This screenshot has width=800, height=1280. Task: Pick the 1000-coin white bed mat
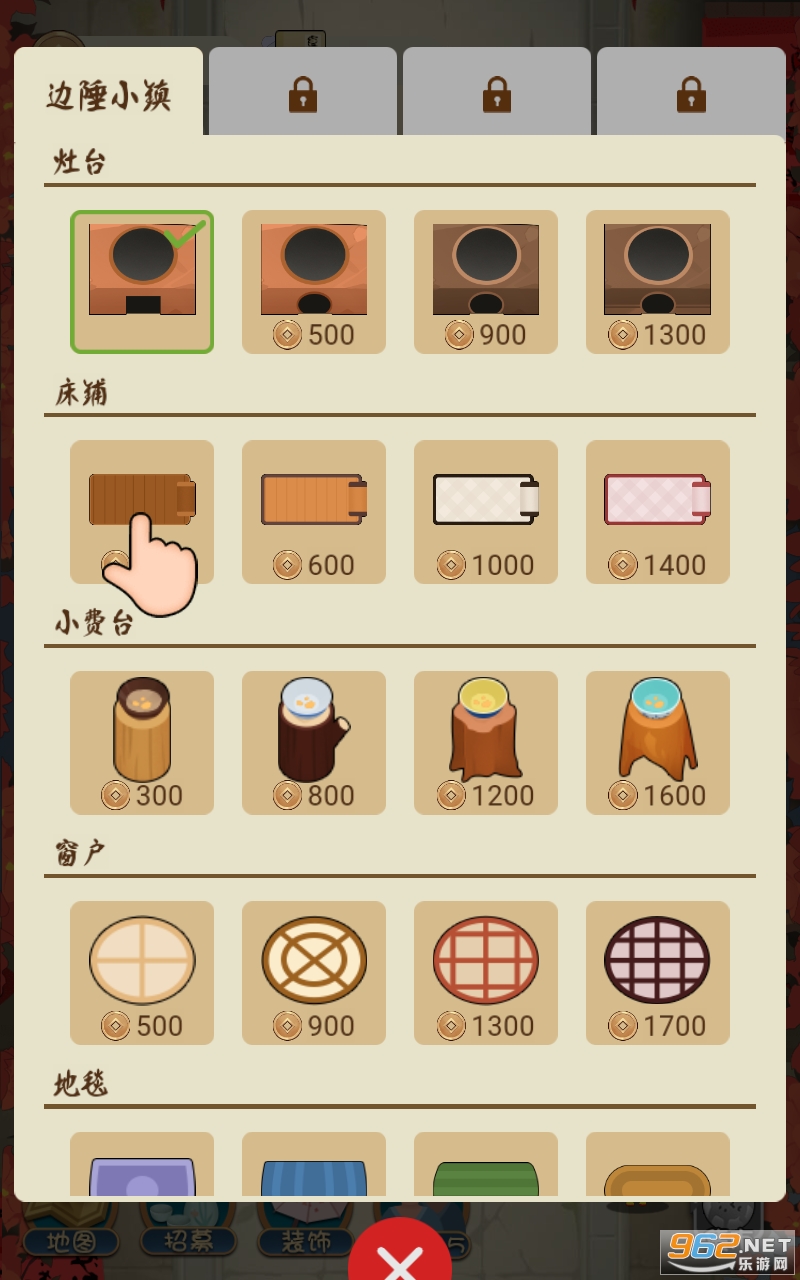[486, 512]
